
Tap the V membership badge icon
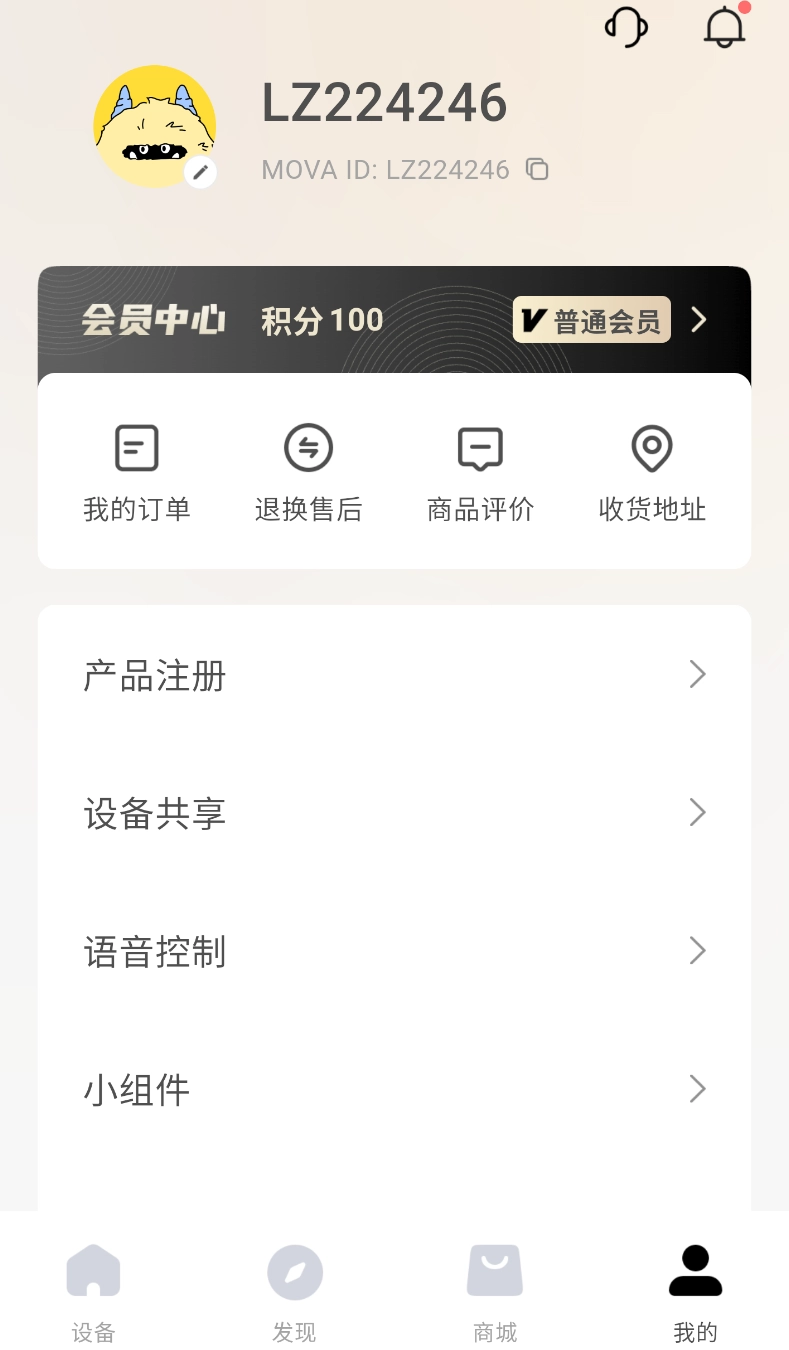coord(590,319)
